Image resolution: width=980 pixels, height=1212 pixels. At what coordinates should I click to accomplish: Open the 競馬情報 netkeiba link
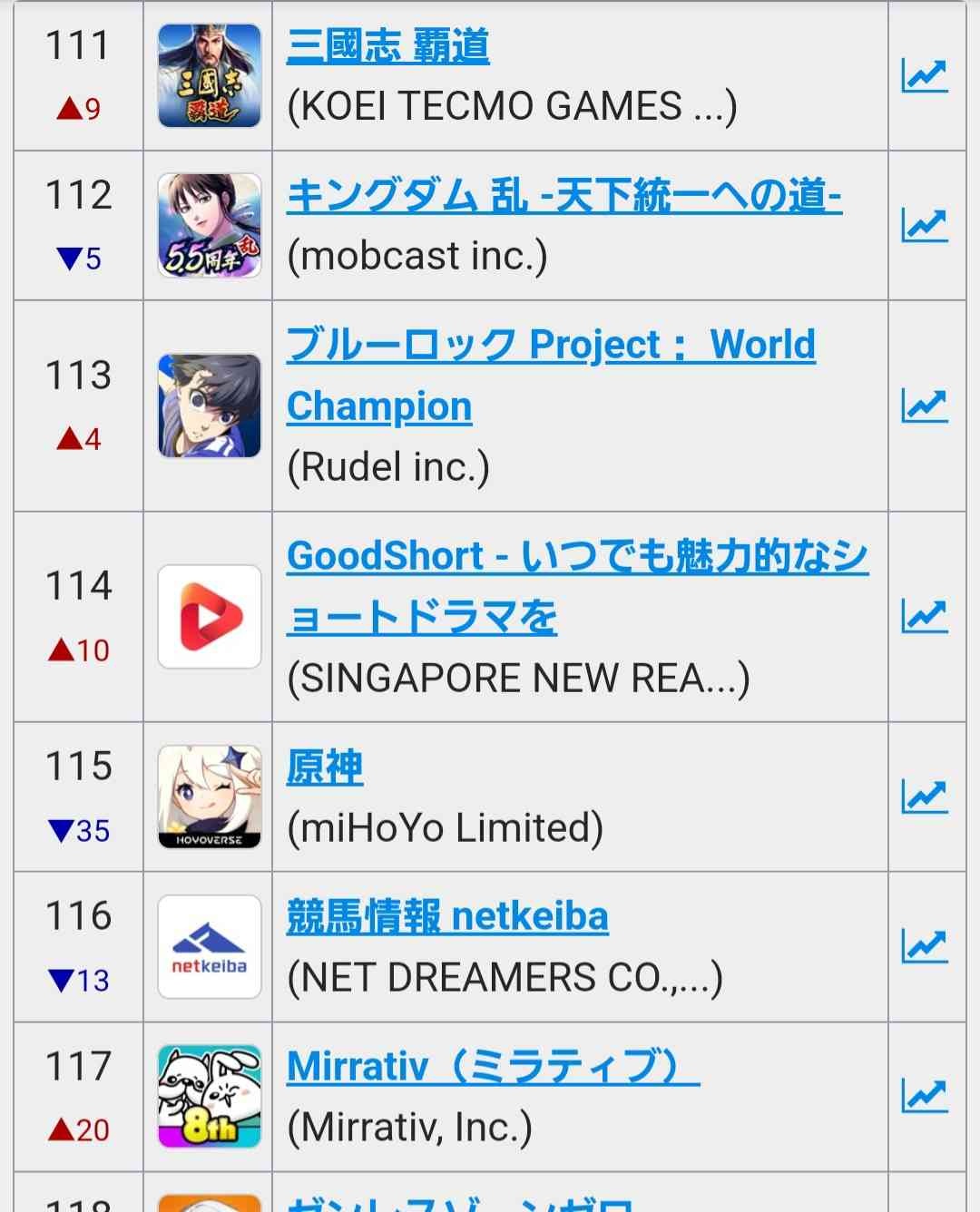(447, 917)
